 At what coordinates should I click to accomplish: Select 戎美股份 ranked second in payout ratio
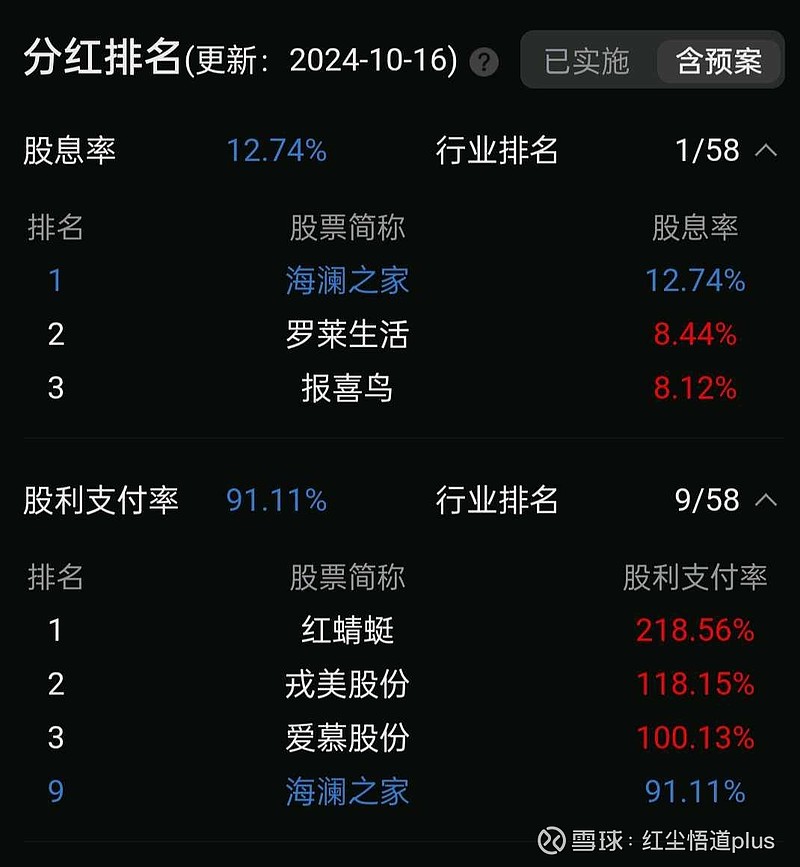coord(347,685)
